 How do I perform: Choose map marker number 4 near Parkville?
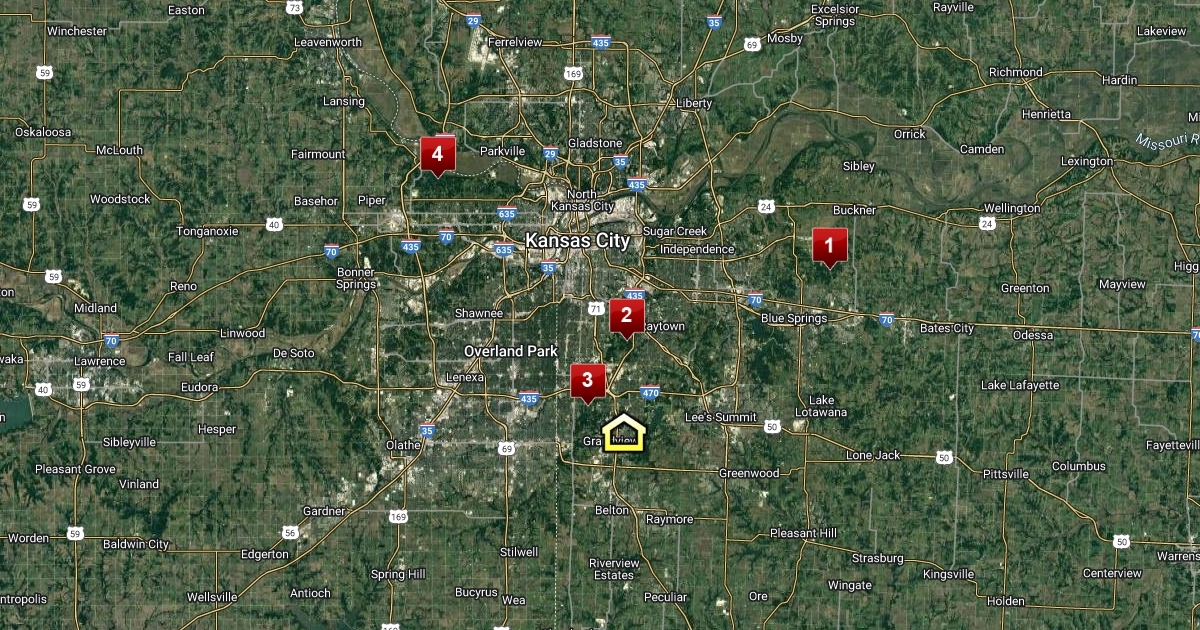tap(438, 155)
